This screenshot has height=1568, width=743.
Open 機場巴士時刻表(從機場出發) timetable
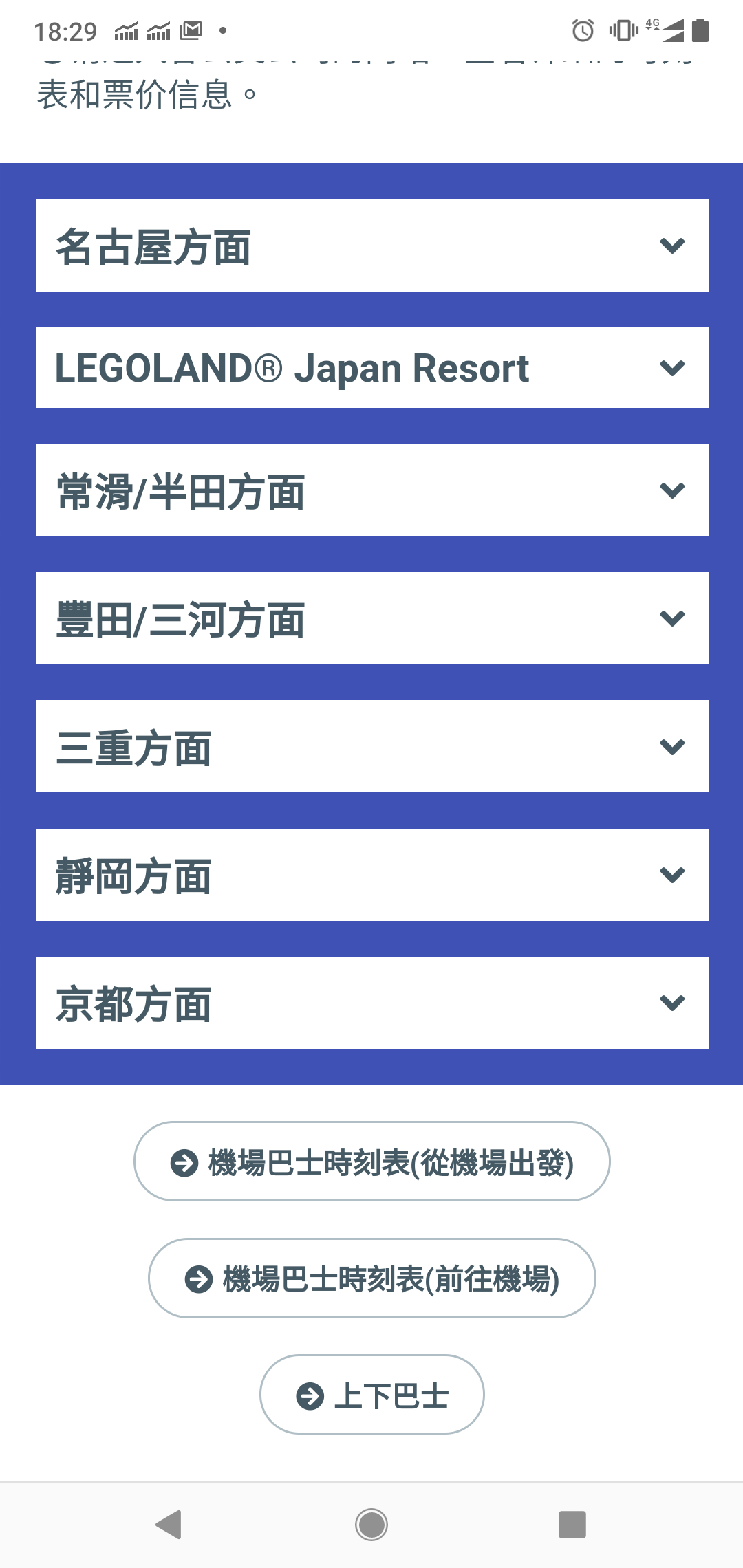click(x=371, y=1162)
